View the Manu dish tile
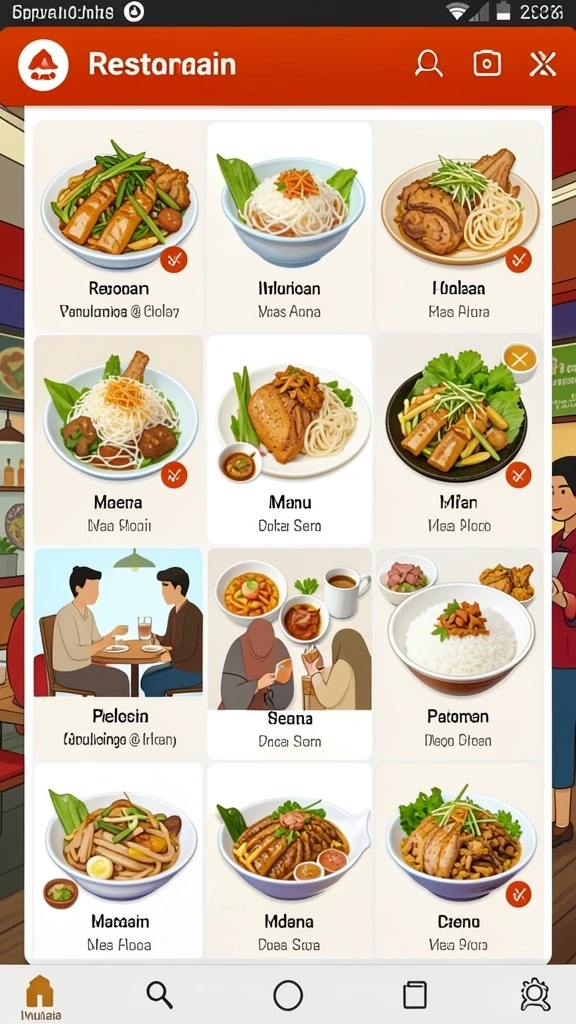The width and height of the screenshot is (576, 1024). [x=289, y=440]
